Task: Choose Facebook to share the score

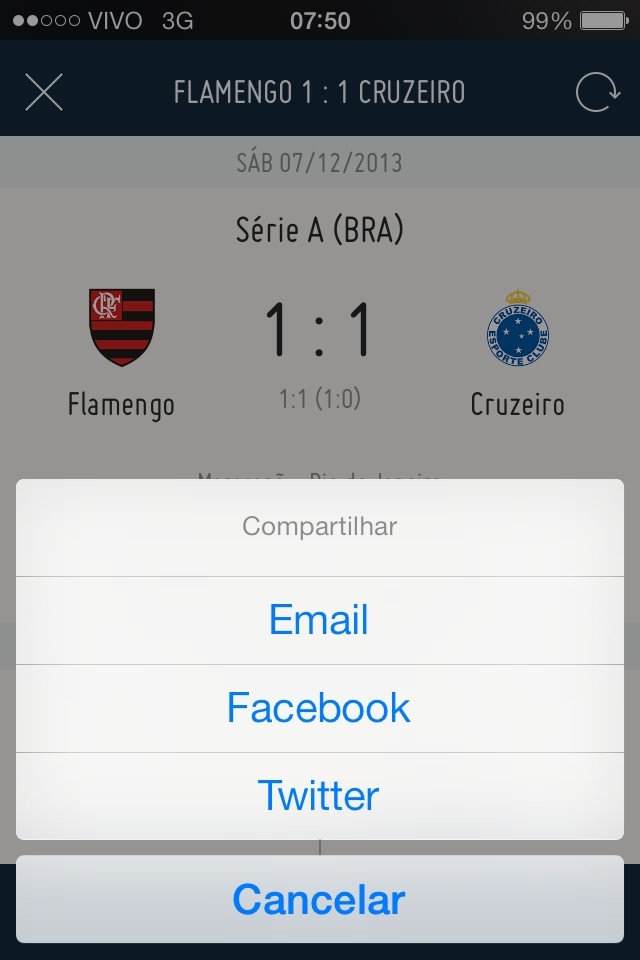Action: 319,708
